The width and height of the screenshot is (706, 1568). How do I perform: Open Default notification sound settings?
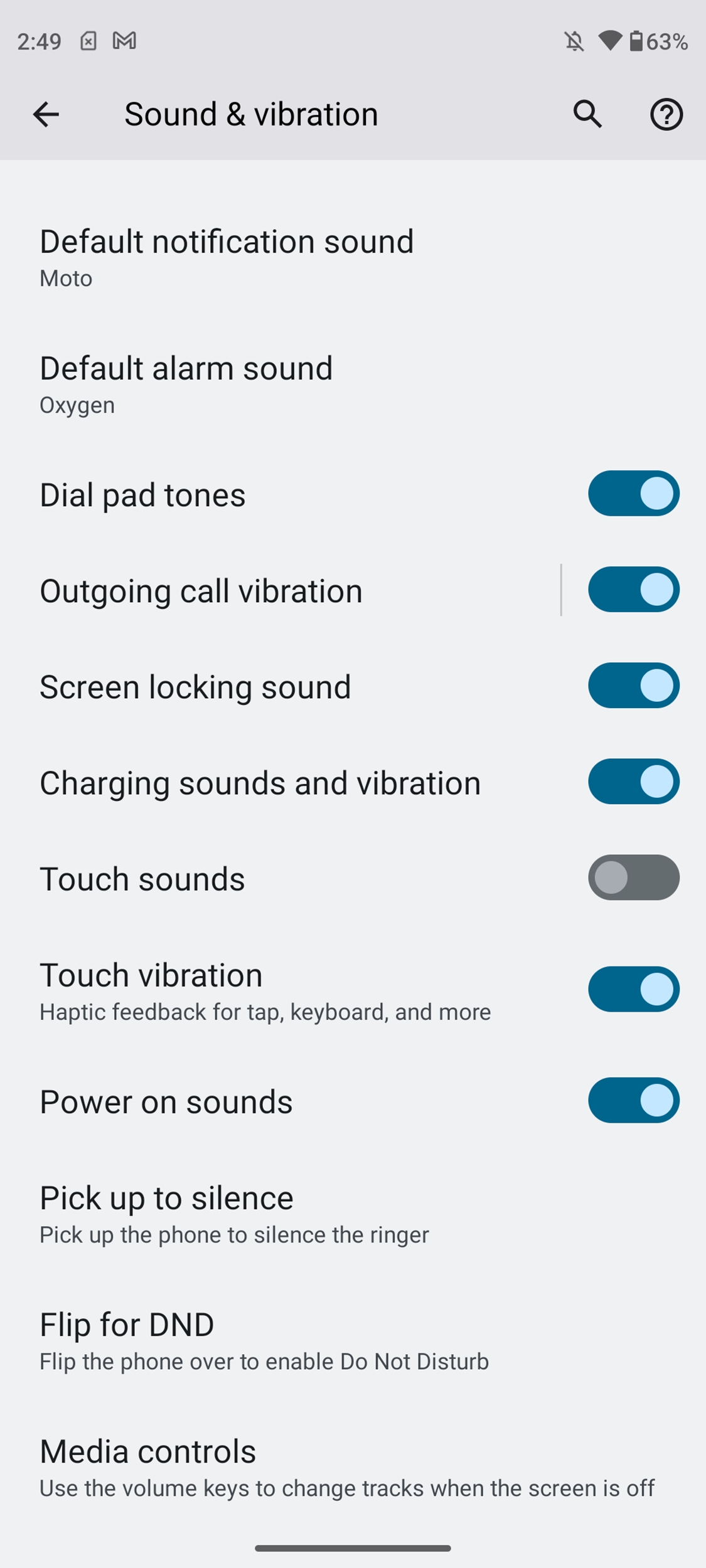pyautogui.click(x=353, y=257)
